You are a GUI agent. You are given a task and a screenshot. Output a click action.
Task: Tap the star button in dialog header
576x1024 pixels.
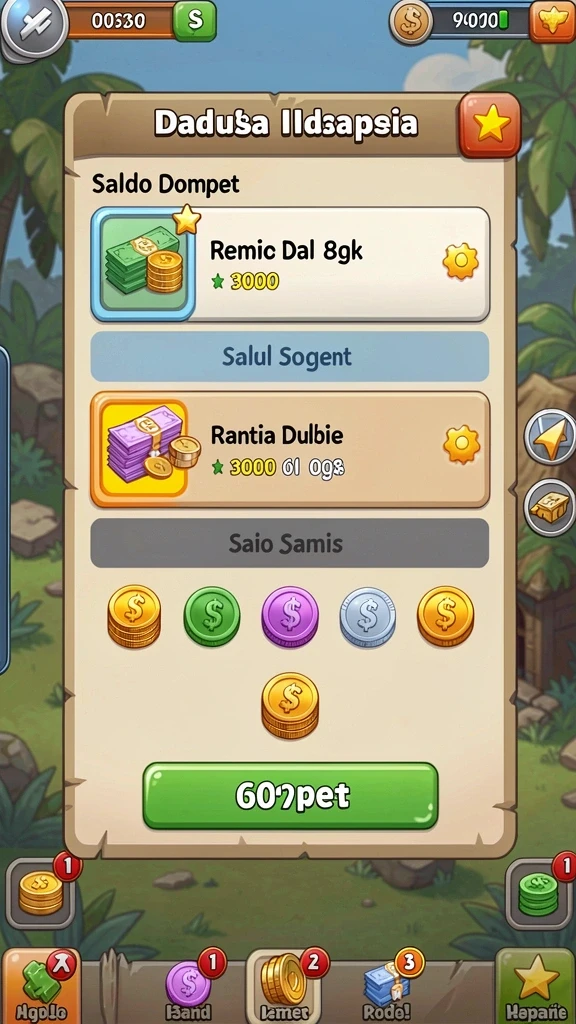(x=490, y=125)
